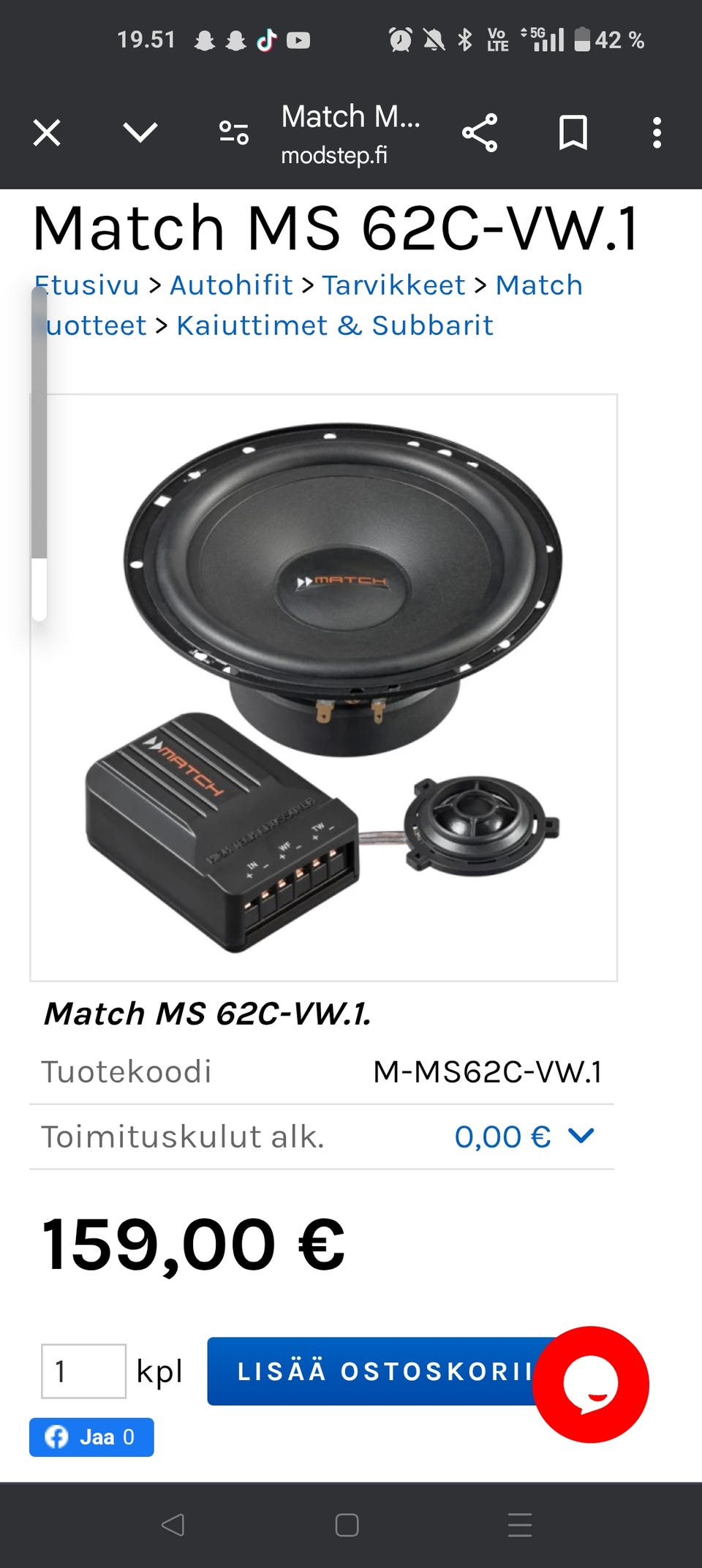The width and height of the screenshot is (702, 1568).
Task: Open the site settings icon
Action: pos(234,133)
